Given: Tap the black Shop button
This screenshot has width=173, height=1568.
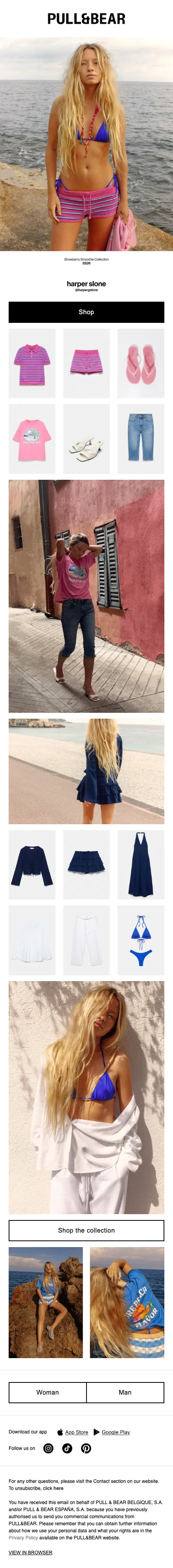Looking at the screenshot, I should (86, 311).
